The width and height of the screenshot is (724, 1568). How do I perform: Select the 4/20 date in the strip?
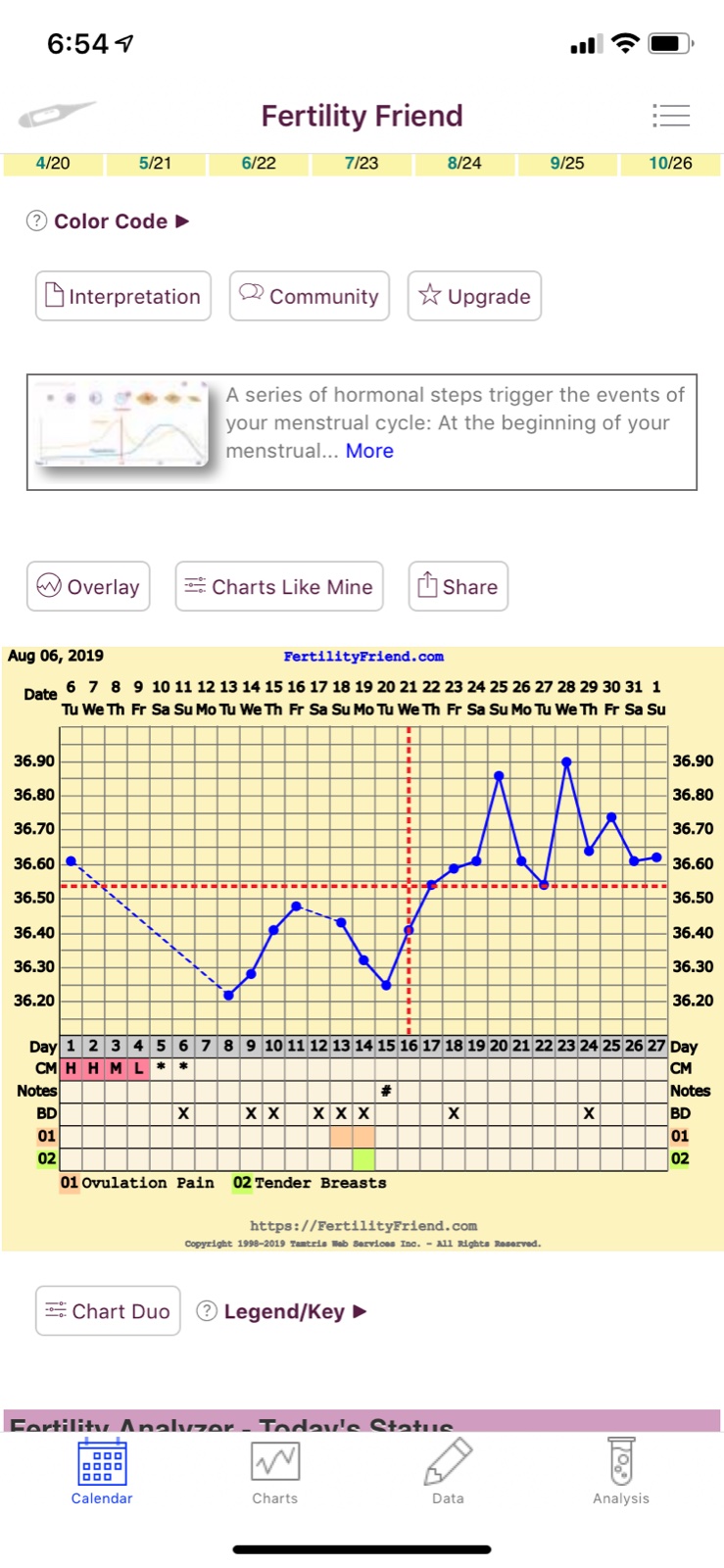tap(53, 164)
